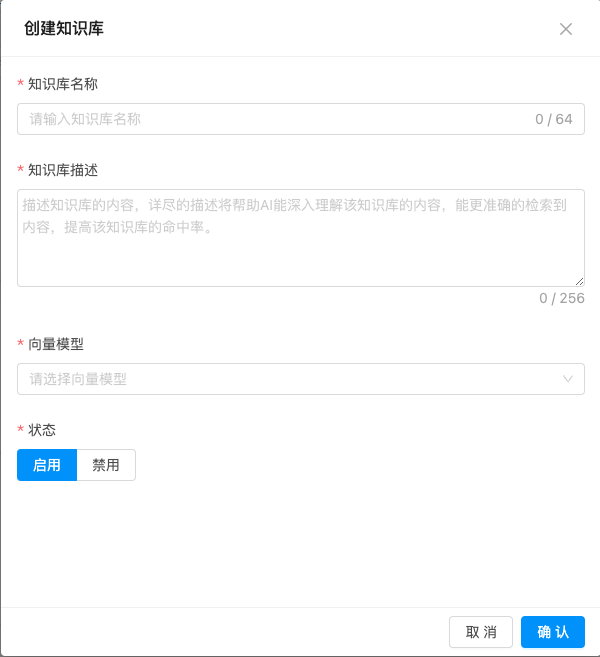Expand the 向量模型 dropdown
600x657 pixels.
pos(300,379)
